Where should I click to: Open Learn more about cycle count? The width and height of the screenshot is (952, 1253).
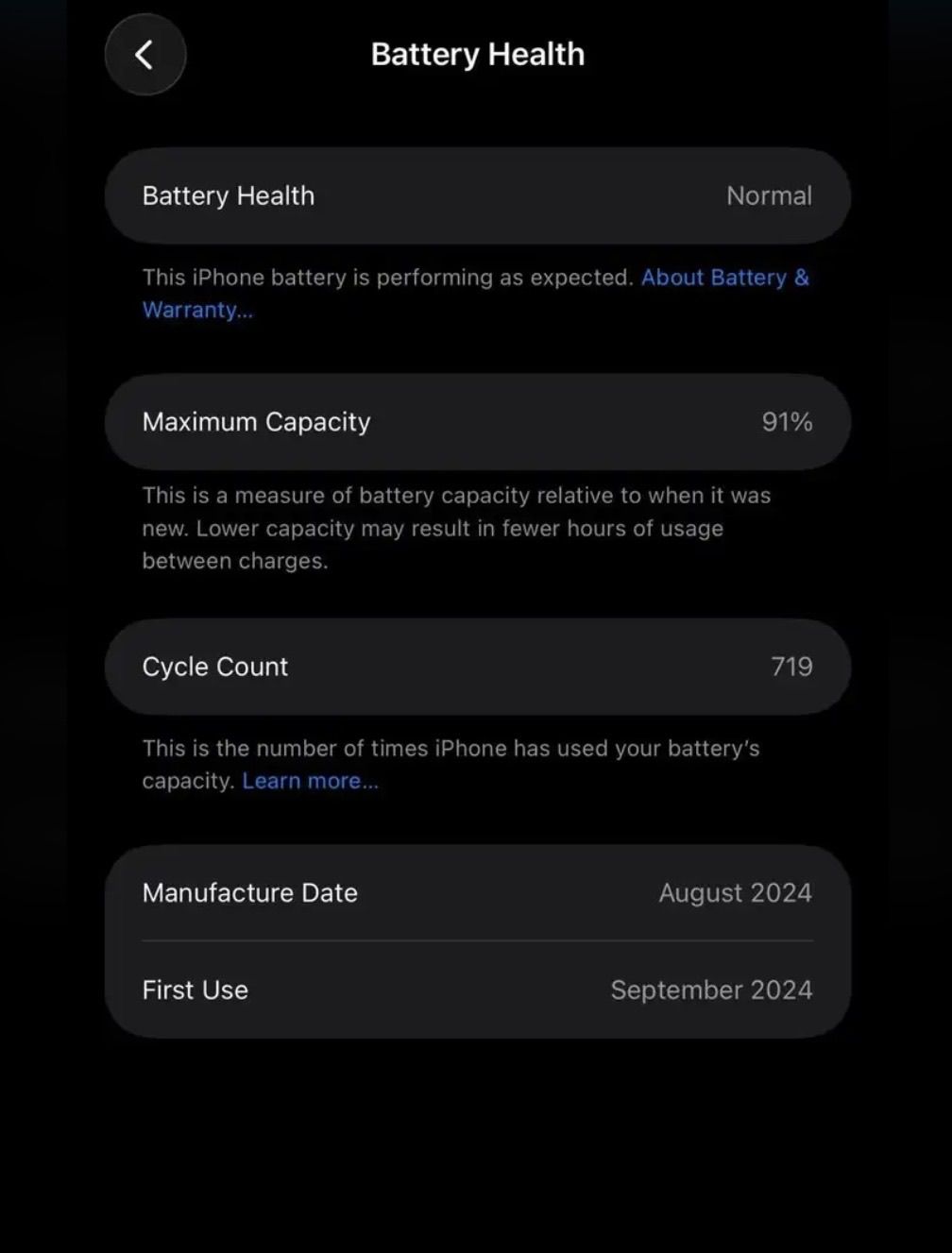[310, 781]
